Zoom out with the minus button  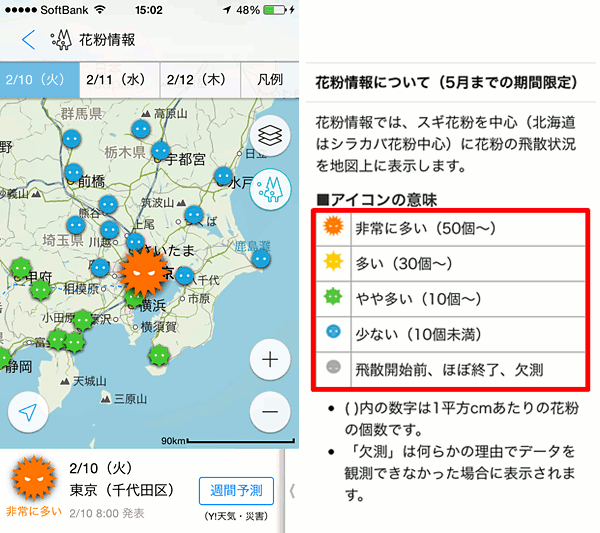(268, 411)
